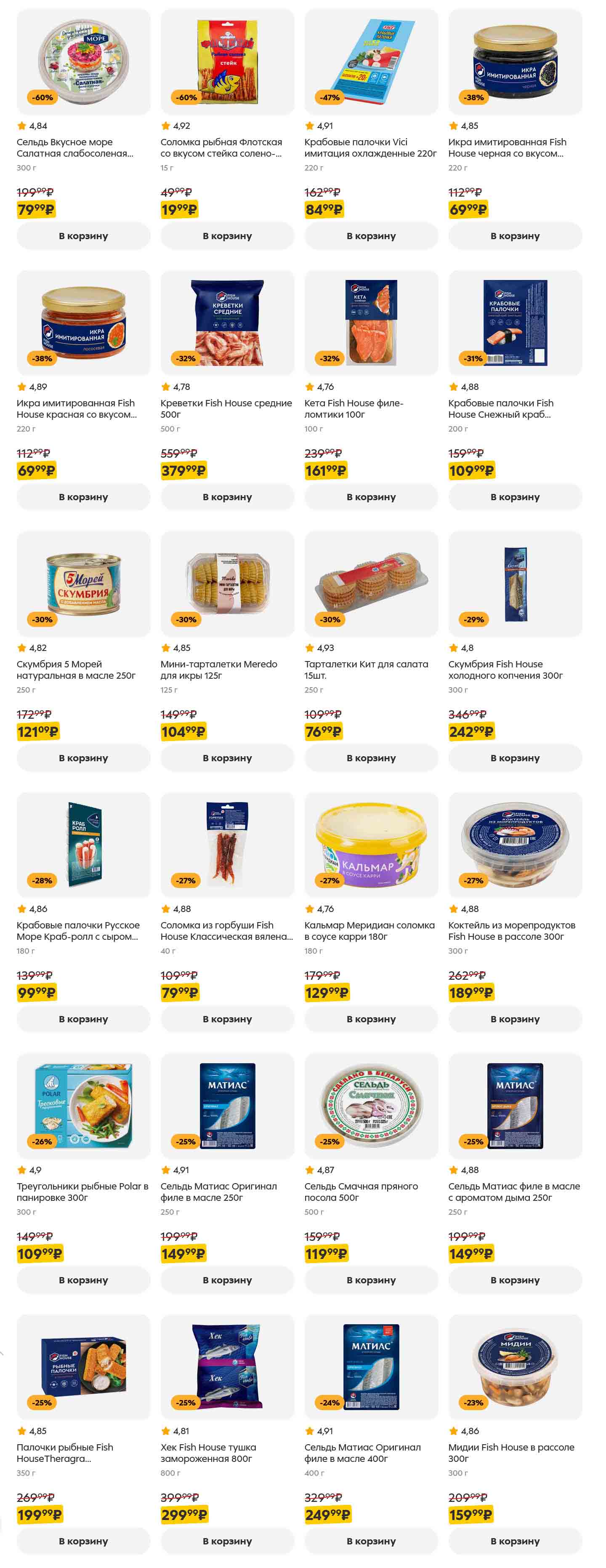Add Тарталетки Кит для салата to cart
This screenshot has width=606, height=1568.
click(x=370, y=758)
